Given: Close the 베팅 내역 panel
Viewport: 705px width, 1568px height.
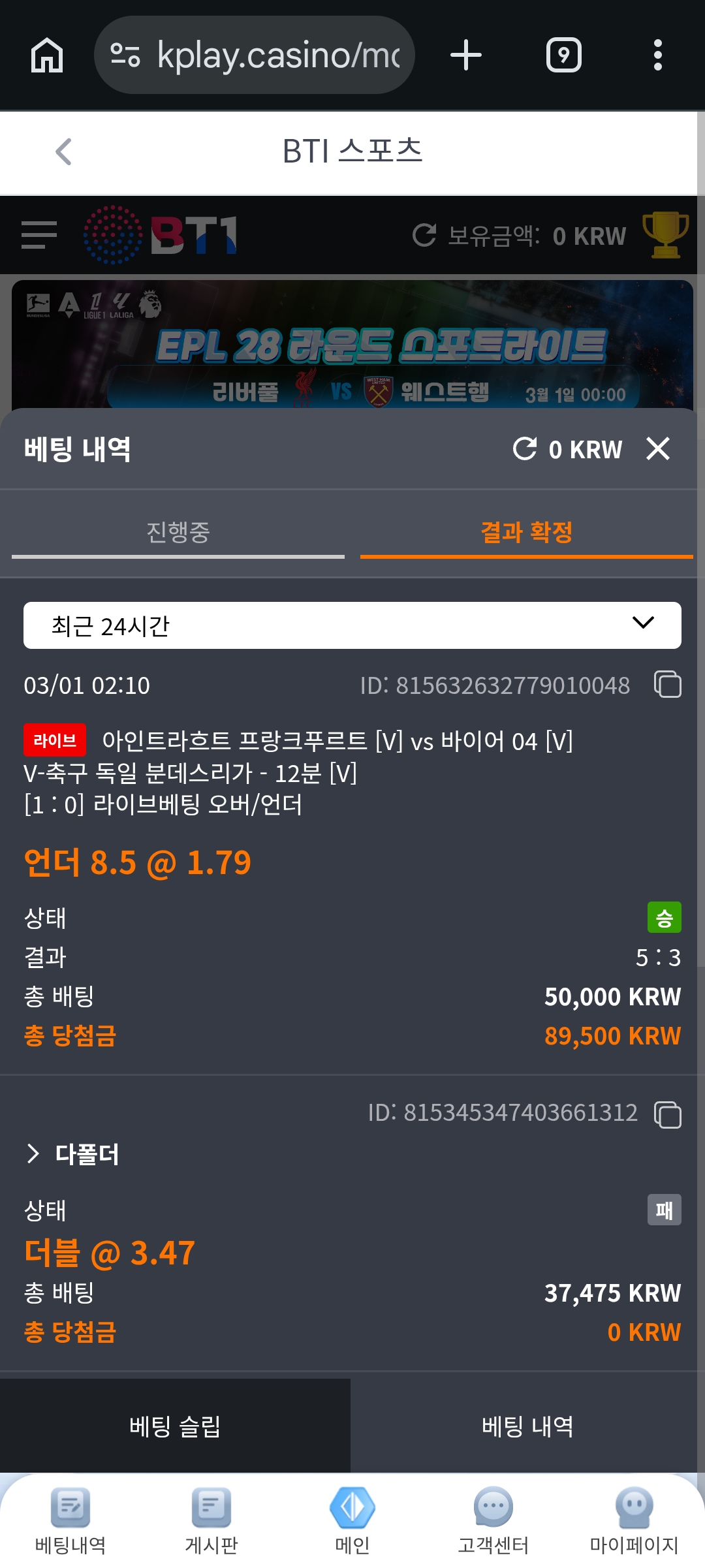Looking at the screenshot, I should pyautogui.click(x=657, y=449).
